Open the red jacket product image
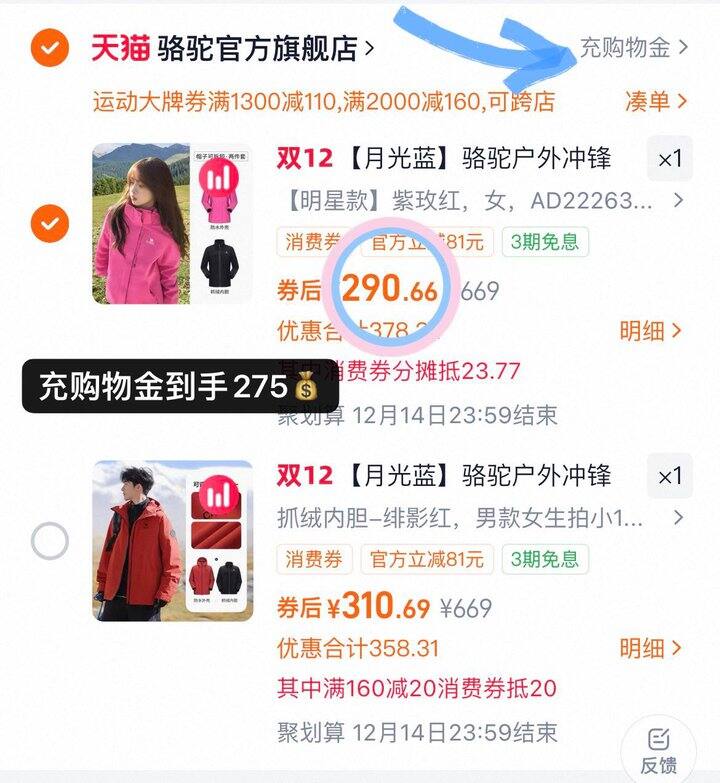 (170, 541)
